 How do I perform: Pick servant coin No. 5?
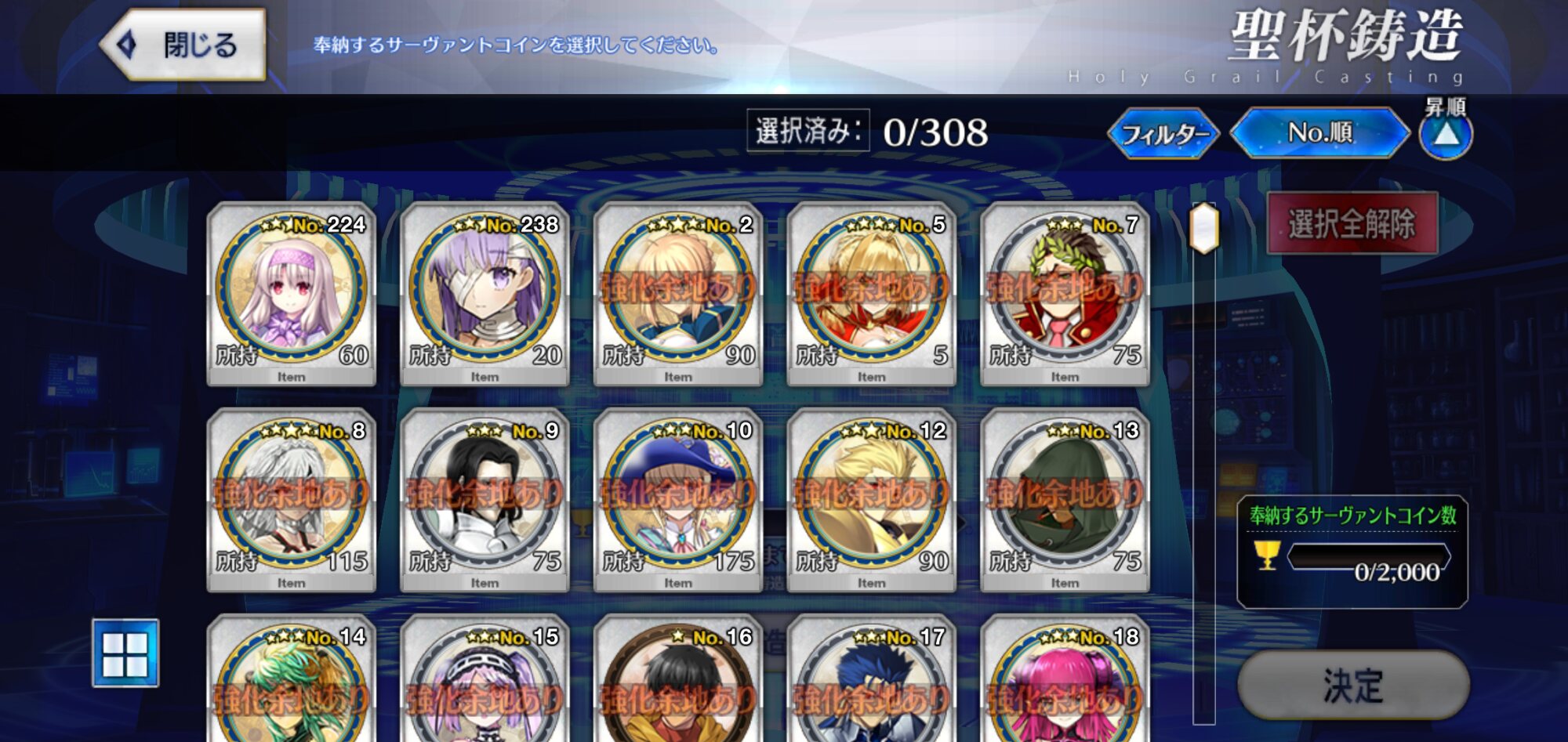tap(871, 293)
